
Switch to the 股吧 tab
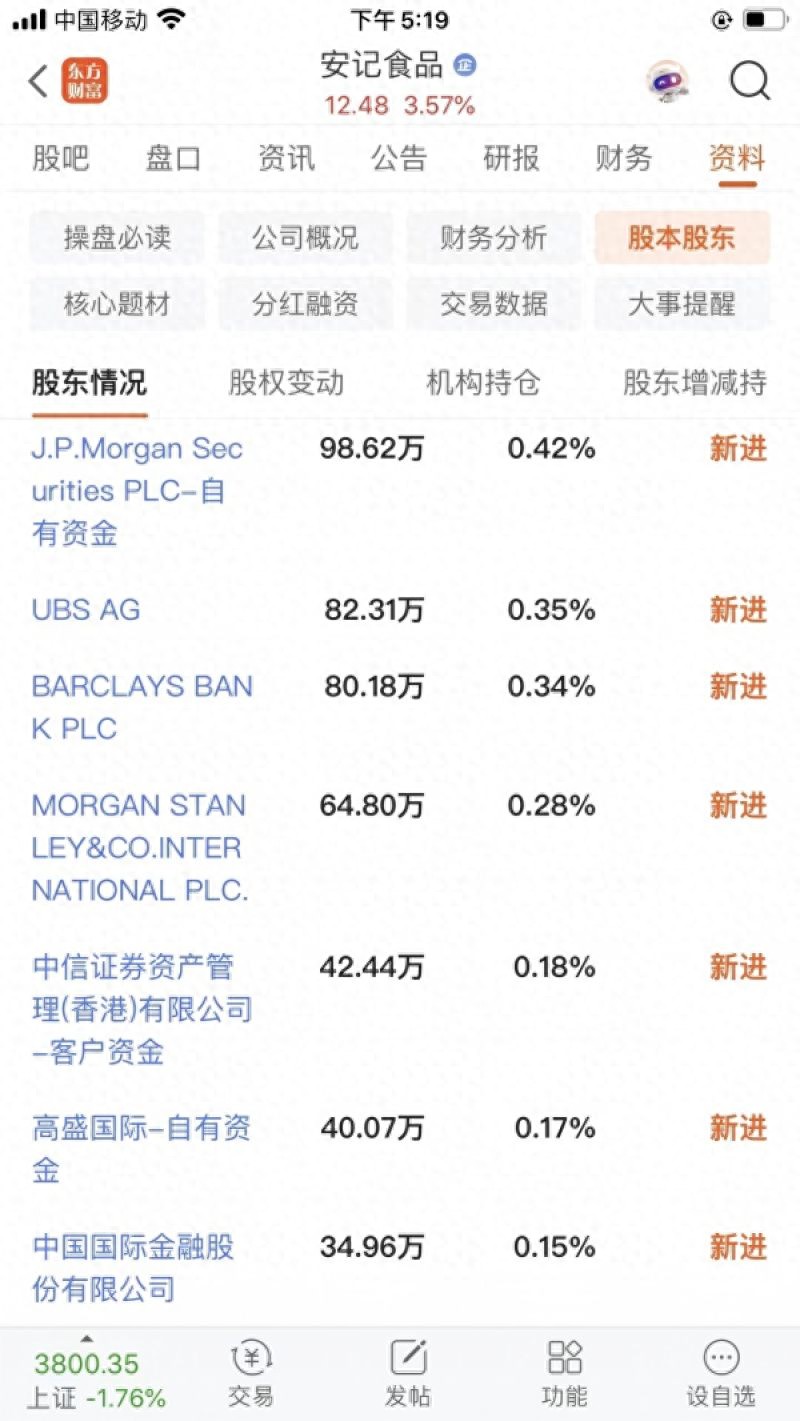(x=61, y=158)
